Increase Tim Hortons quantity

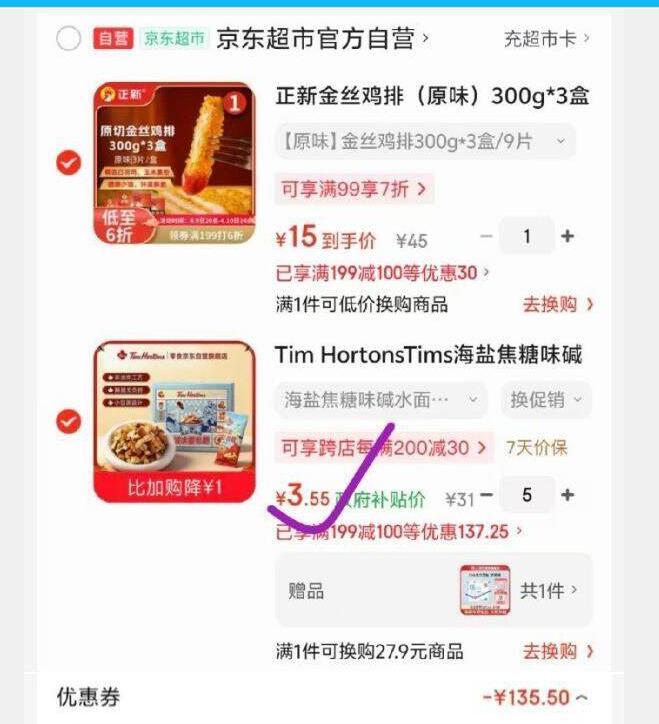pos(567,496)
